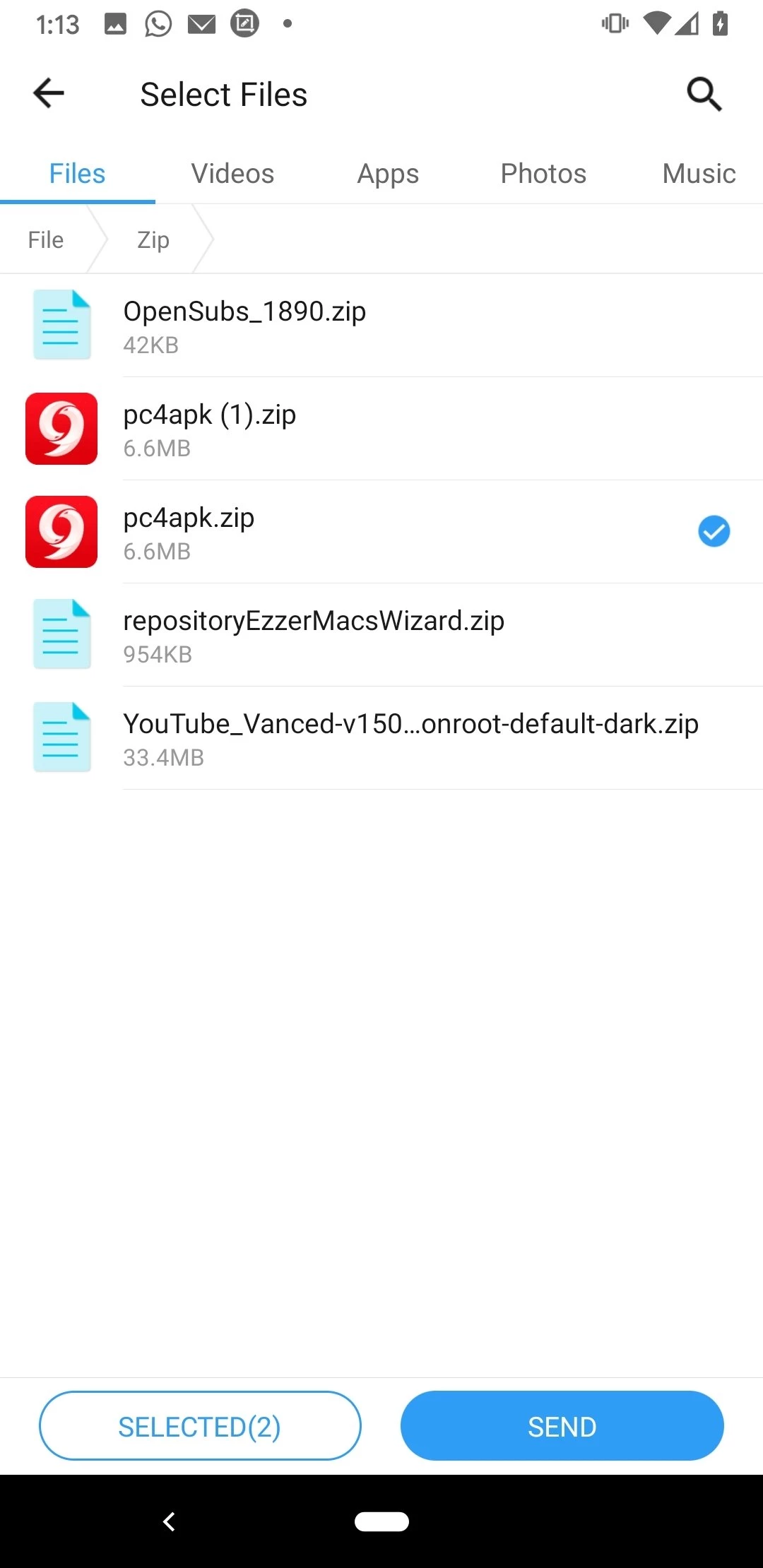Viewport: 763px width, 1568px height.
Task: Tap the system home pill
Action: pos(381,1521)
